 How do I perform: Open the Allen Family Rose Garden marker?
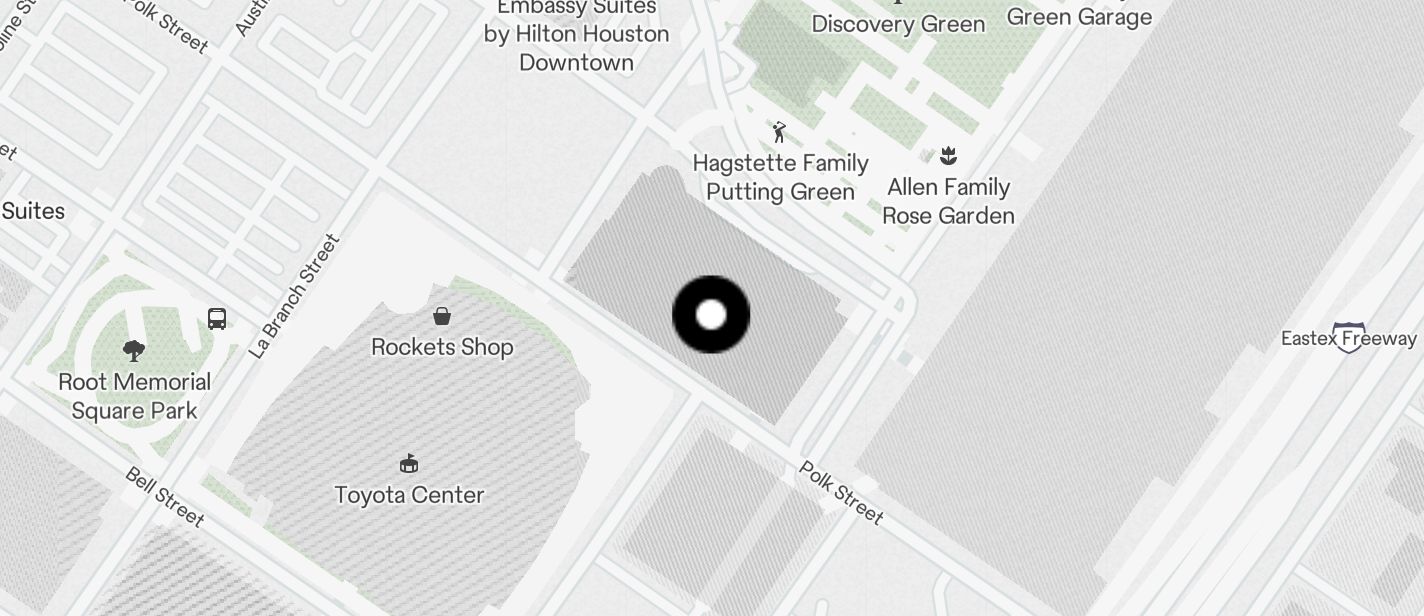[x=948, y=156]
